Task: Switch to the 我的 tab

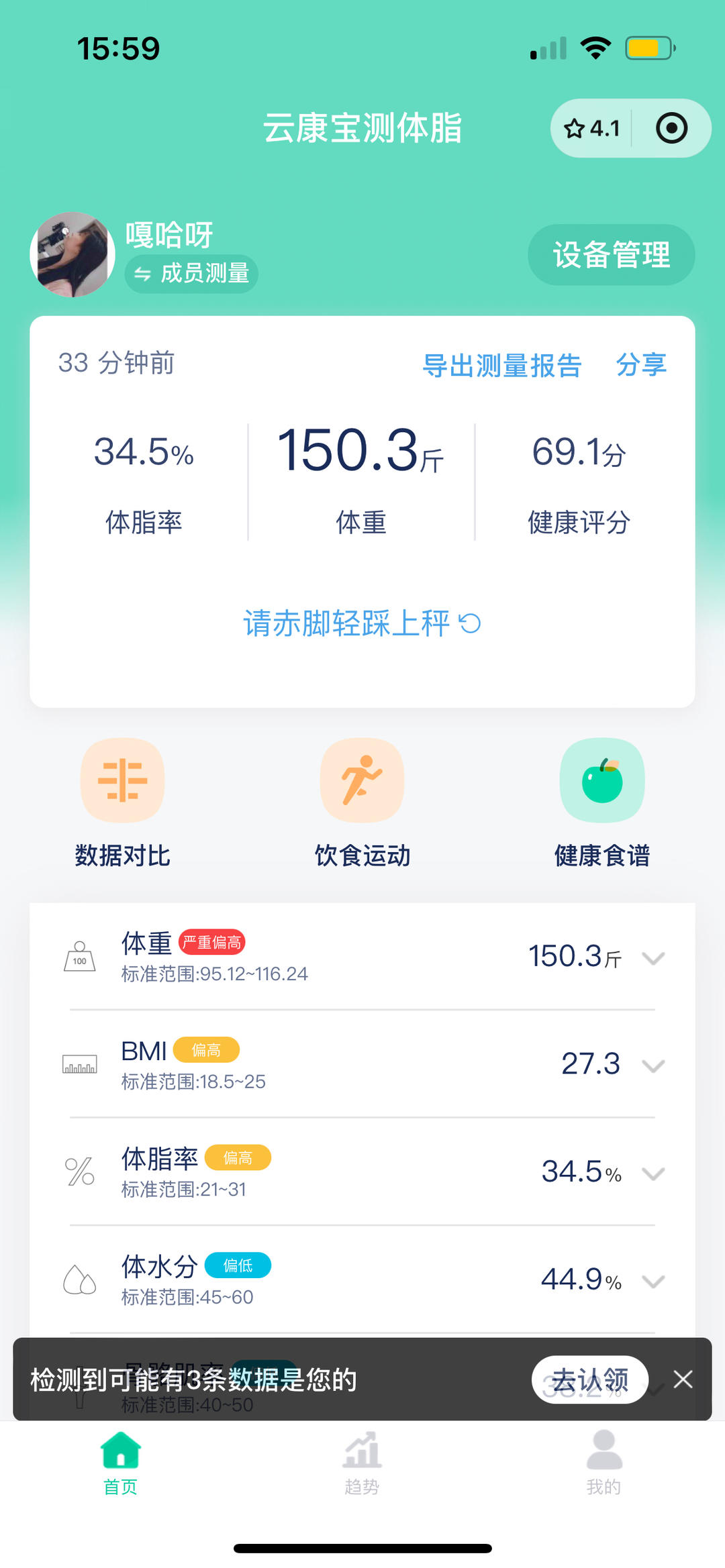Action: 603,1463
